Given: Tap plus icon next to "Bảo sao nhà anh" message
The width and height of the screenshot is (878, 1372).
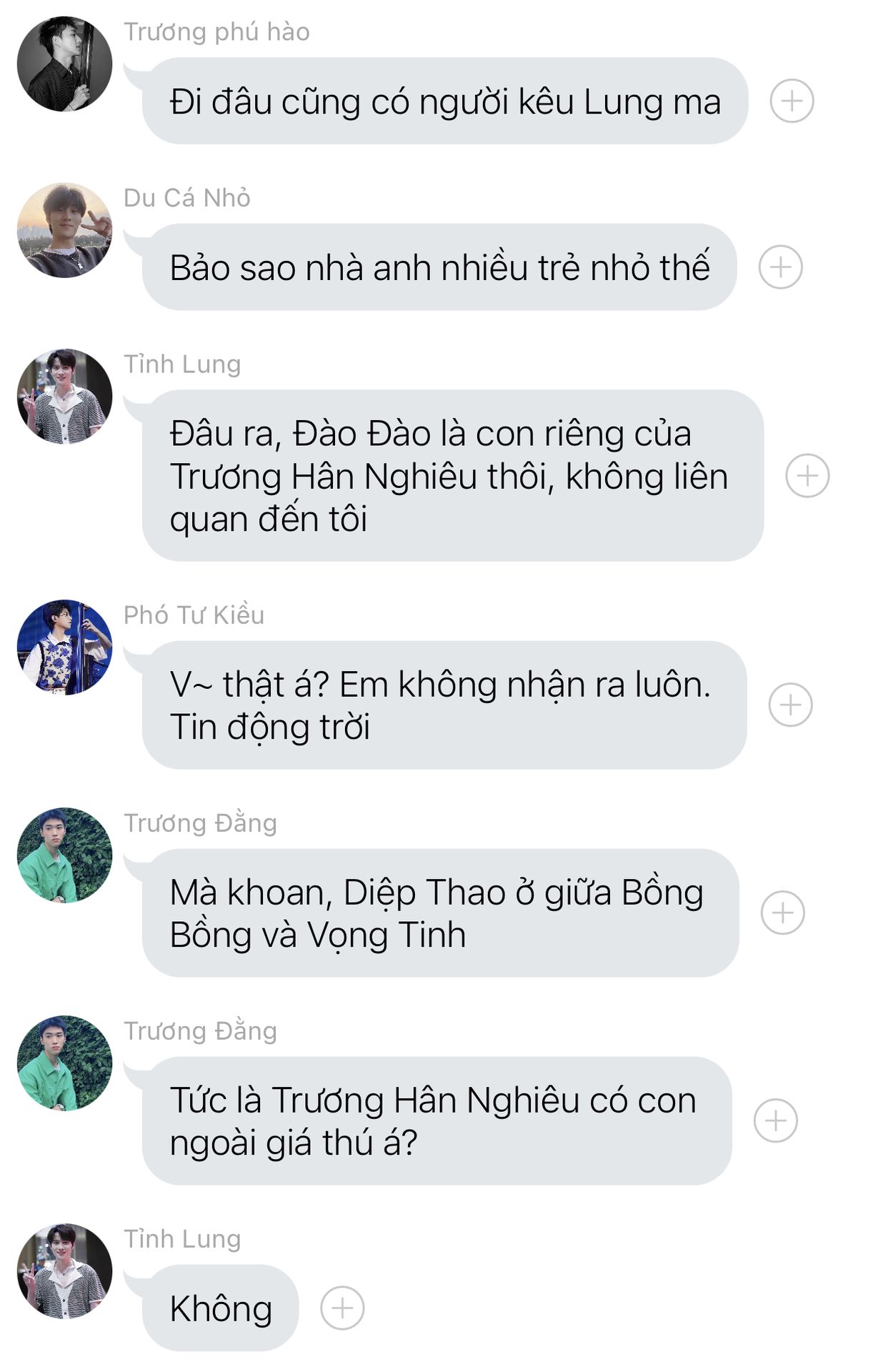Looking at the screenshot, I should [780, 267].
